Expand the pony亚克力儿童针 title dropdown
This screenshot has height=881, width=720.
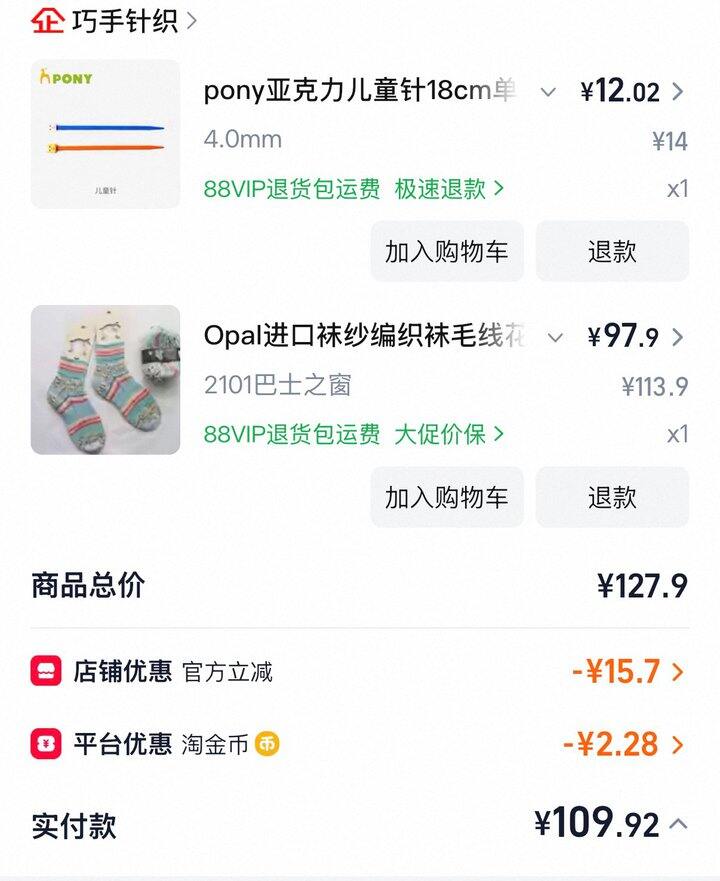(x=548, y=92)
